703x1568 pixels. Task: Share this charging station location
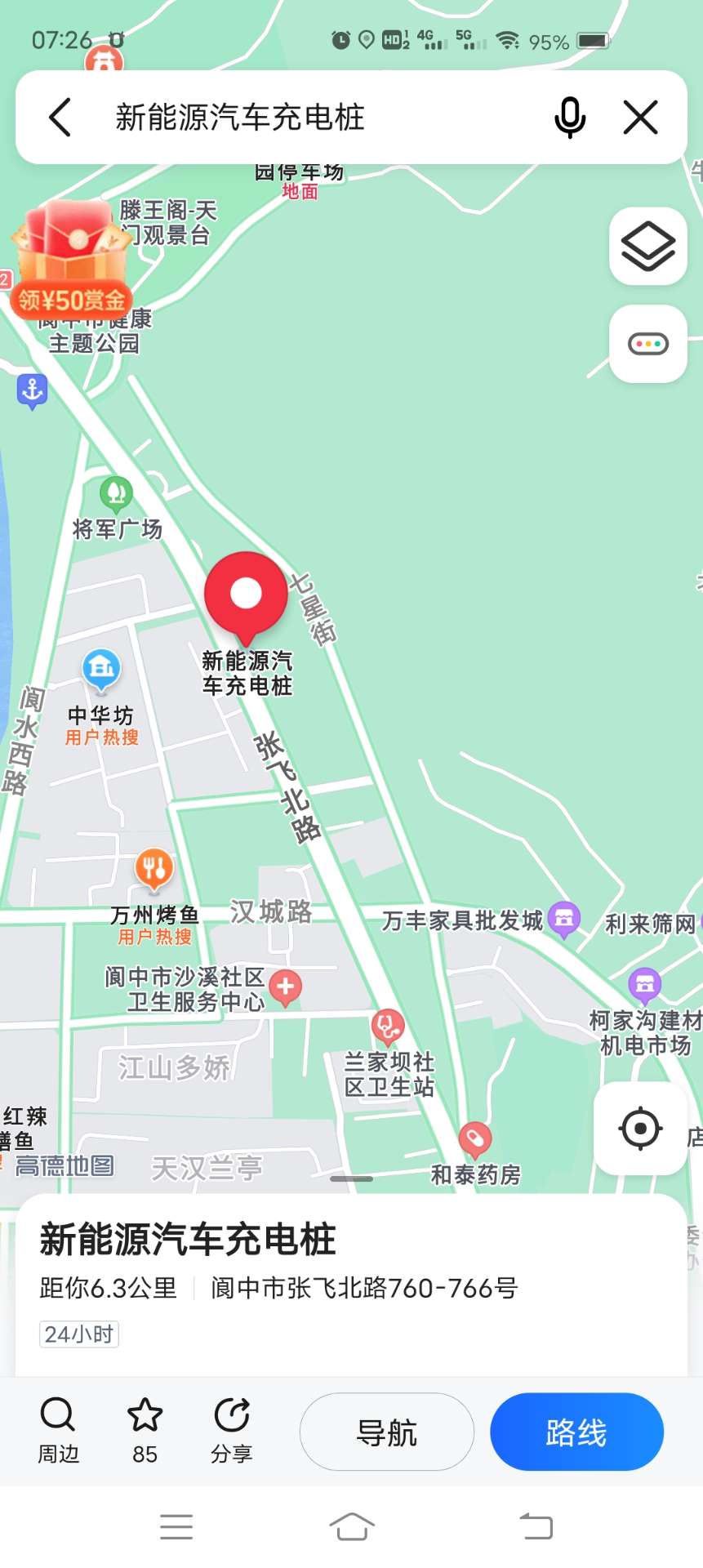pyautogui.click(x=232, y=1431)
